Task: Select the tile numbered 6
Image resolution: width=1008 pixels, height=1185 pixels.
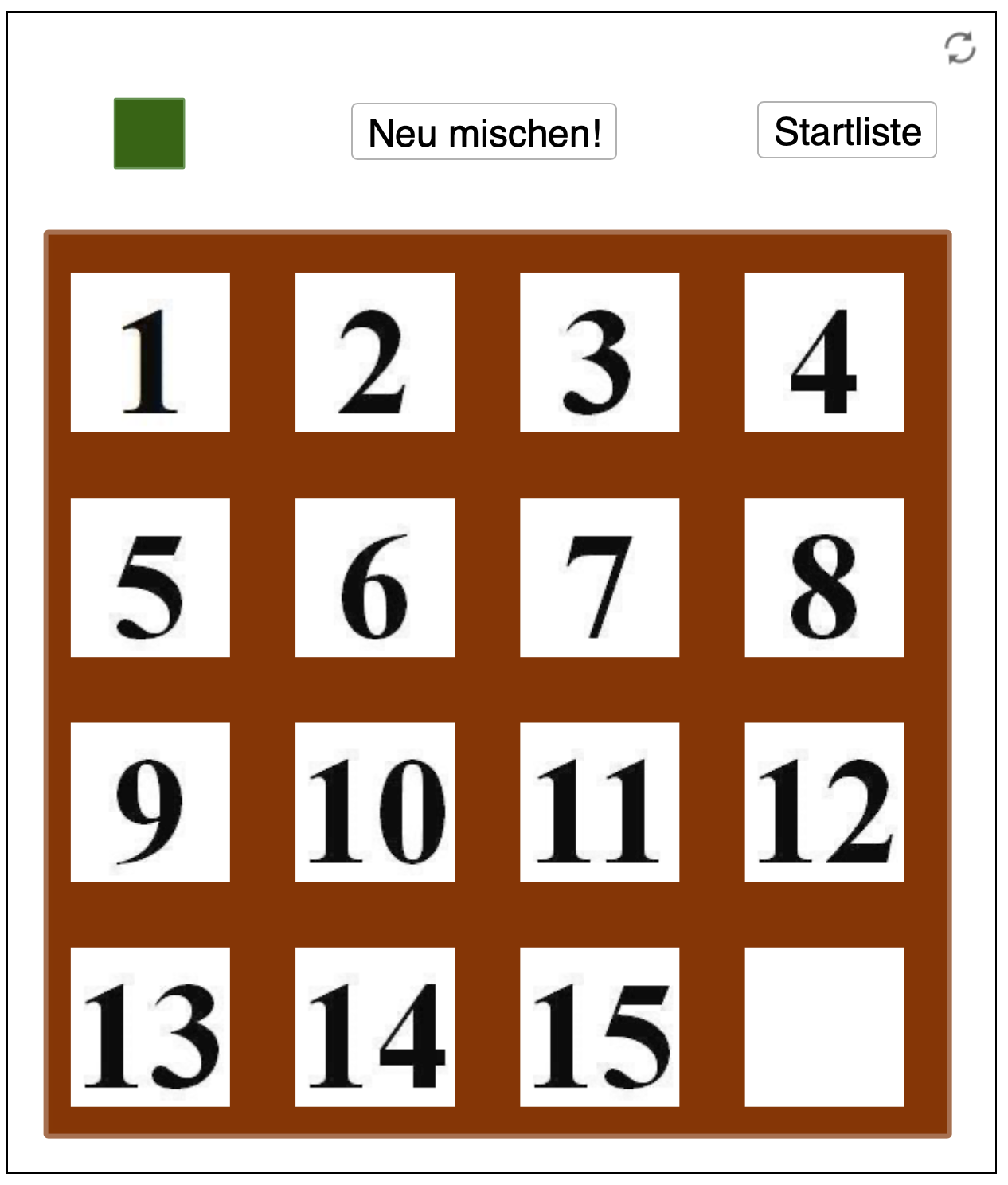Action: 375,577
